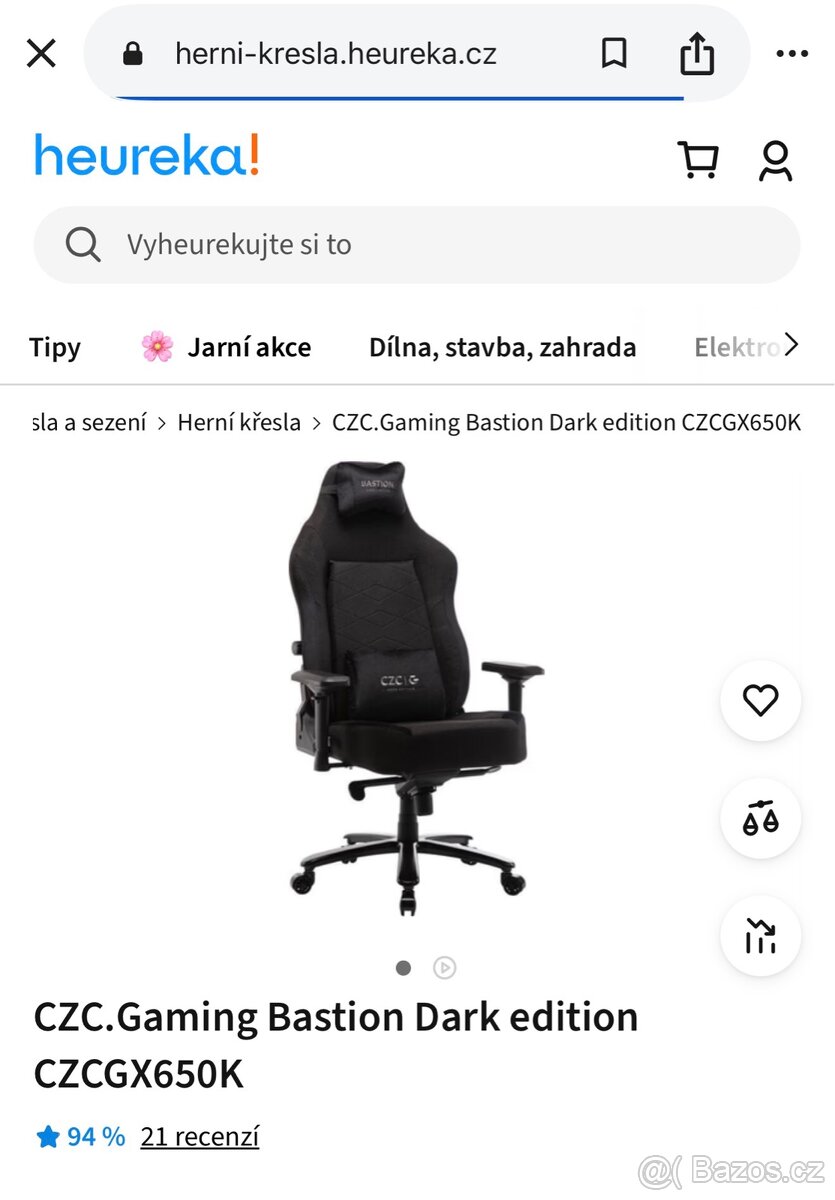
Task: Open the shopping cart
Action: (698, 160)
